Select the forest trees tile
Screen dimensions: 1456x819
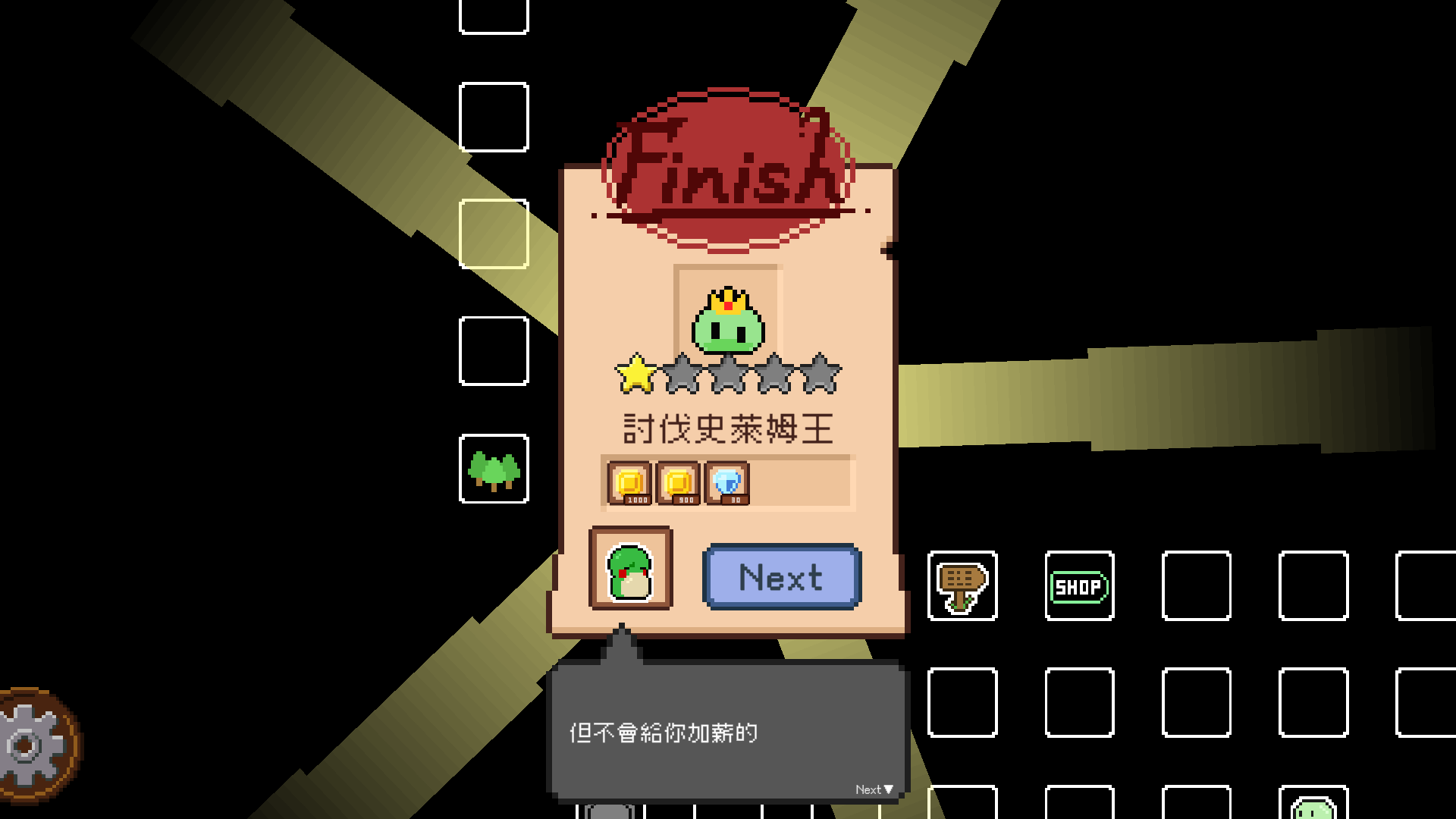494,469
